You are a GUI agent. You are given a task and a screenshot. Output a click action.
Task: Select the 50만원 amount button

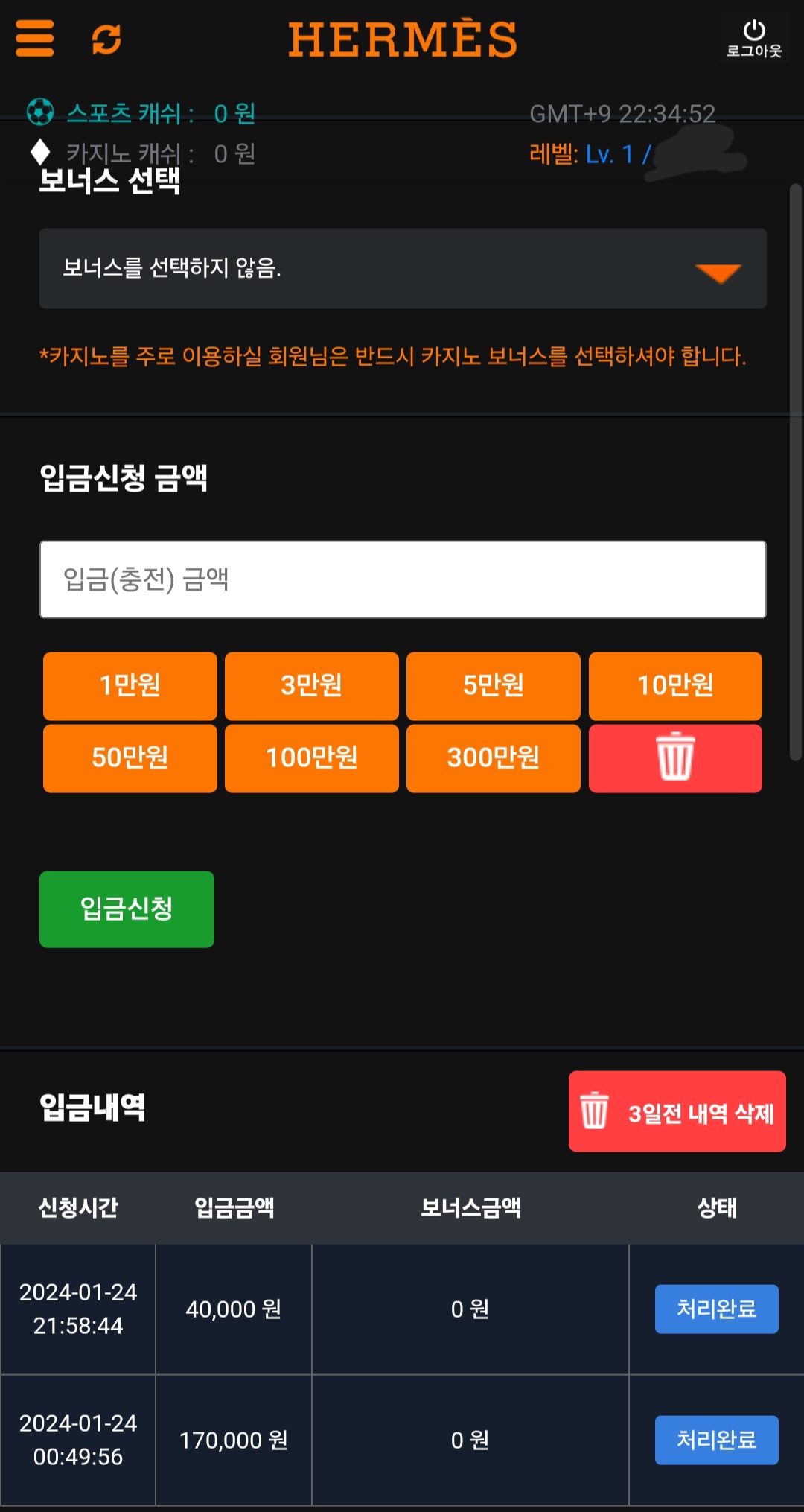click(x=130, y=757)
